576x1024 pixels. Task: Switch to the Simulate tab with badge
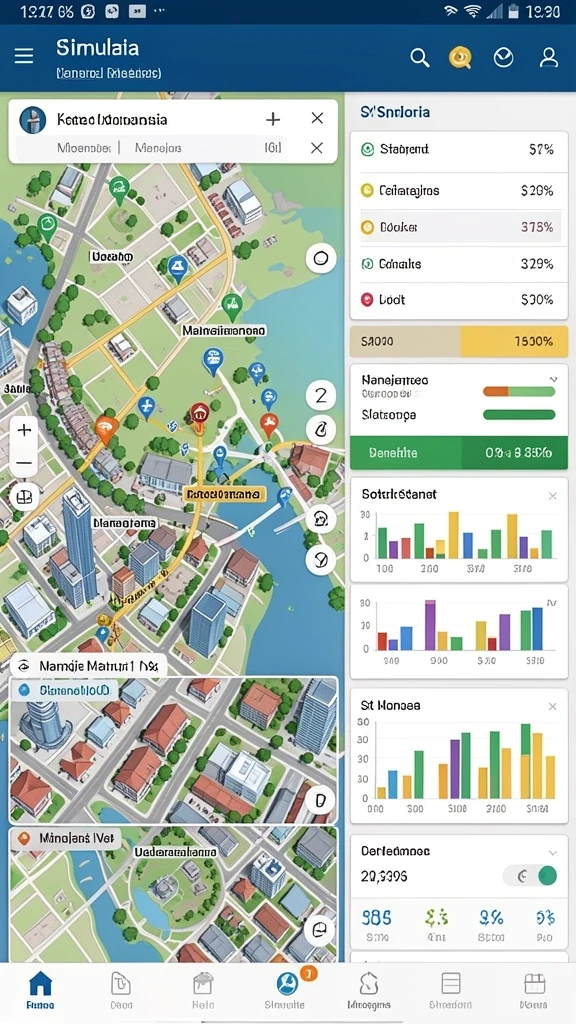[x=286, y=990]
